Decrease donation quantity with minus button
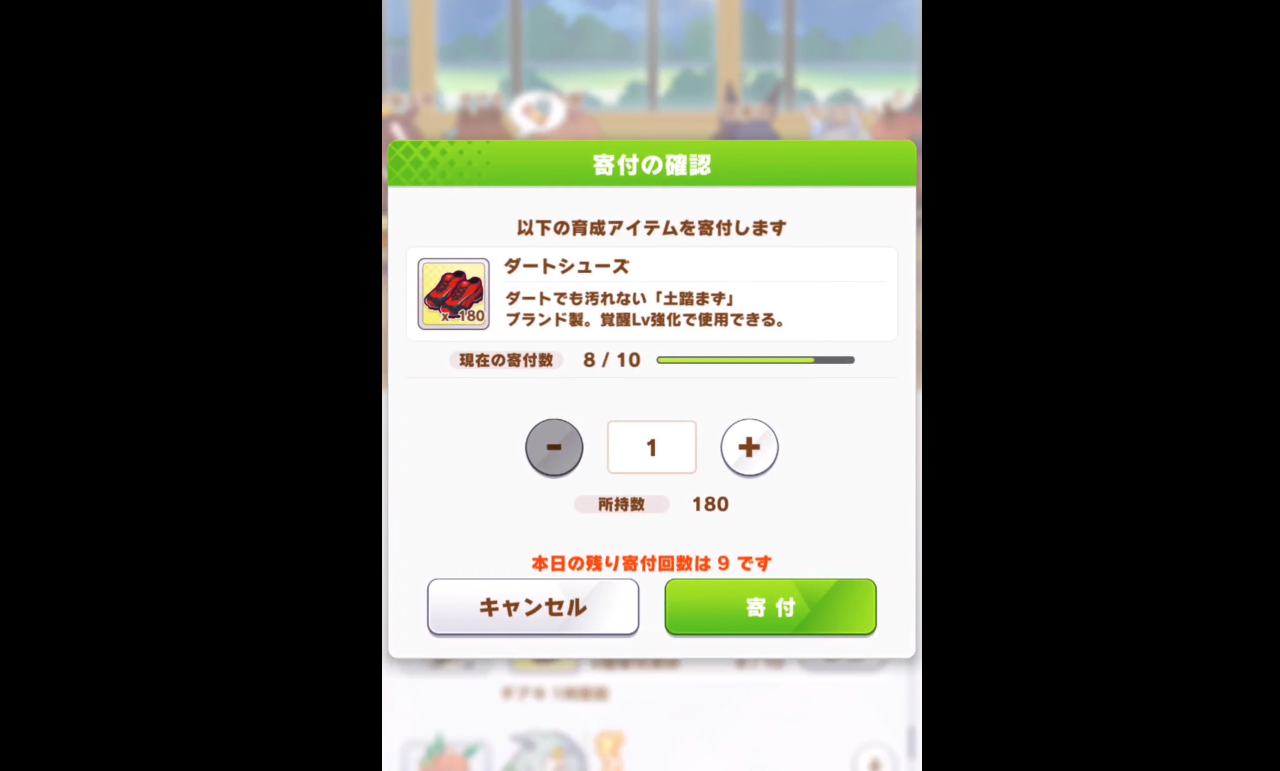The height and width of the screenshot is (771, 1280). [x=554, y=447]
